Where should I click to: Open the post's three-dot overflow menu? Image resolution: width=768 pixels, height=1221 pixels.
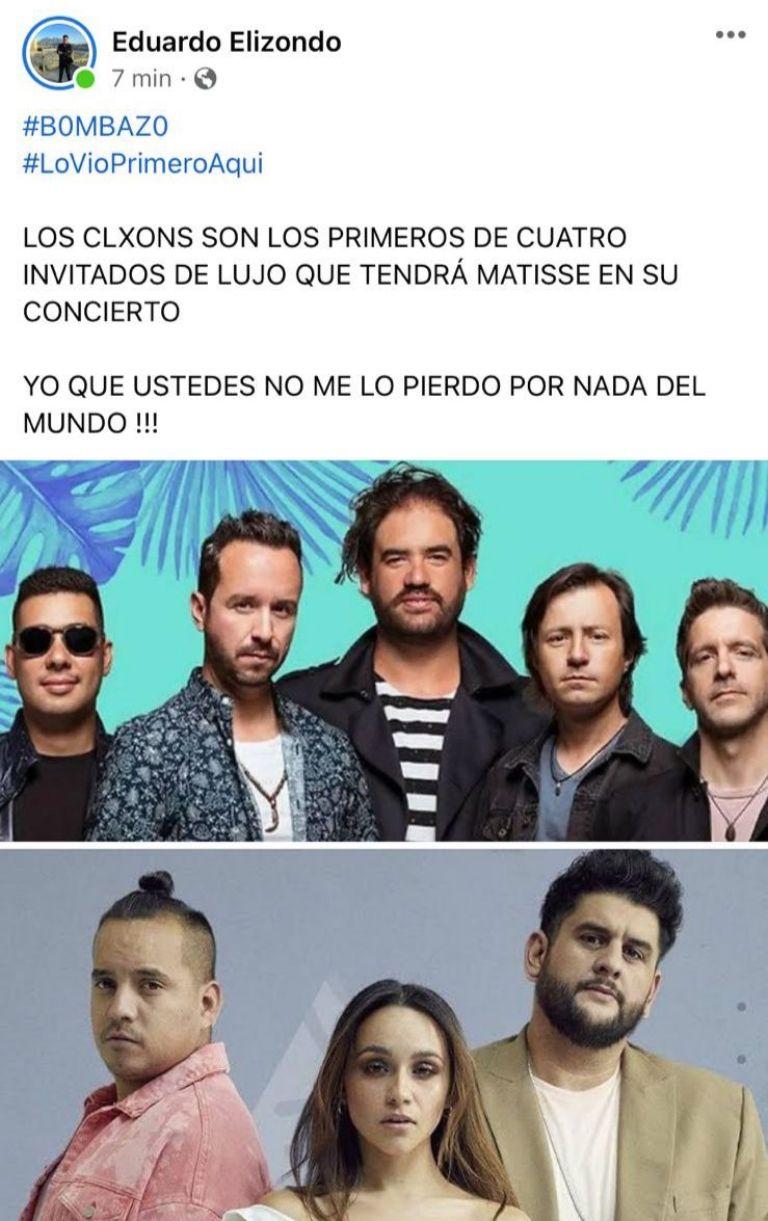click(x=731, y=36)
